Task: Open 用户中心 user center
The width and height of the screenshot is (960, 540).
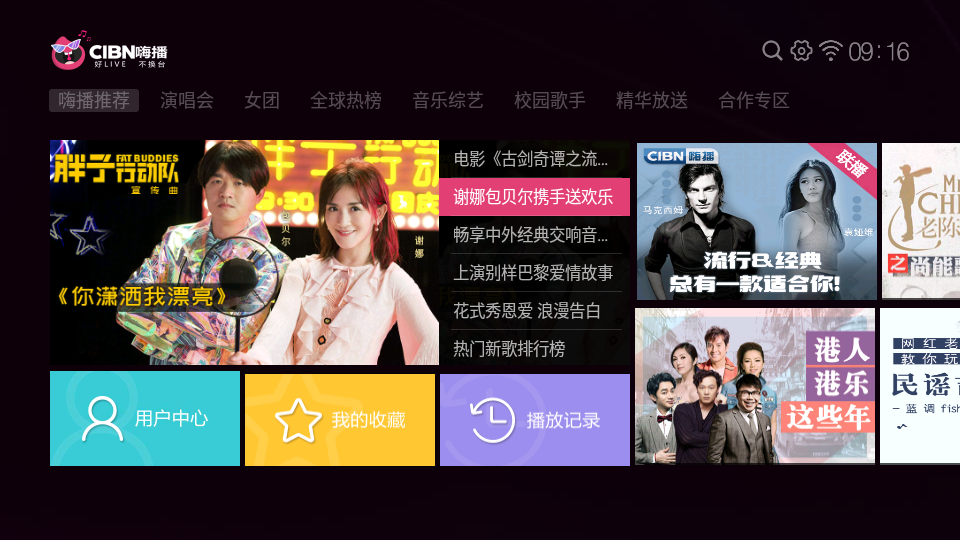Action: click(x=145, y=419)
